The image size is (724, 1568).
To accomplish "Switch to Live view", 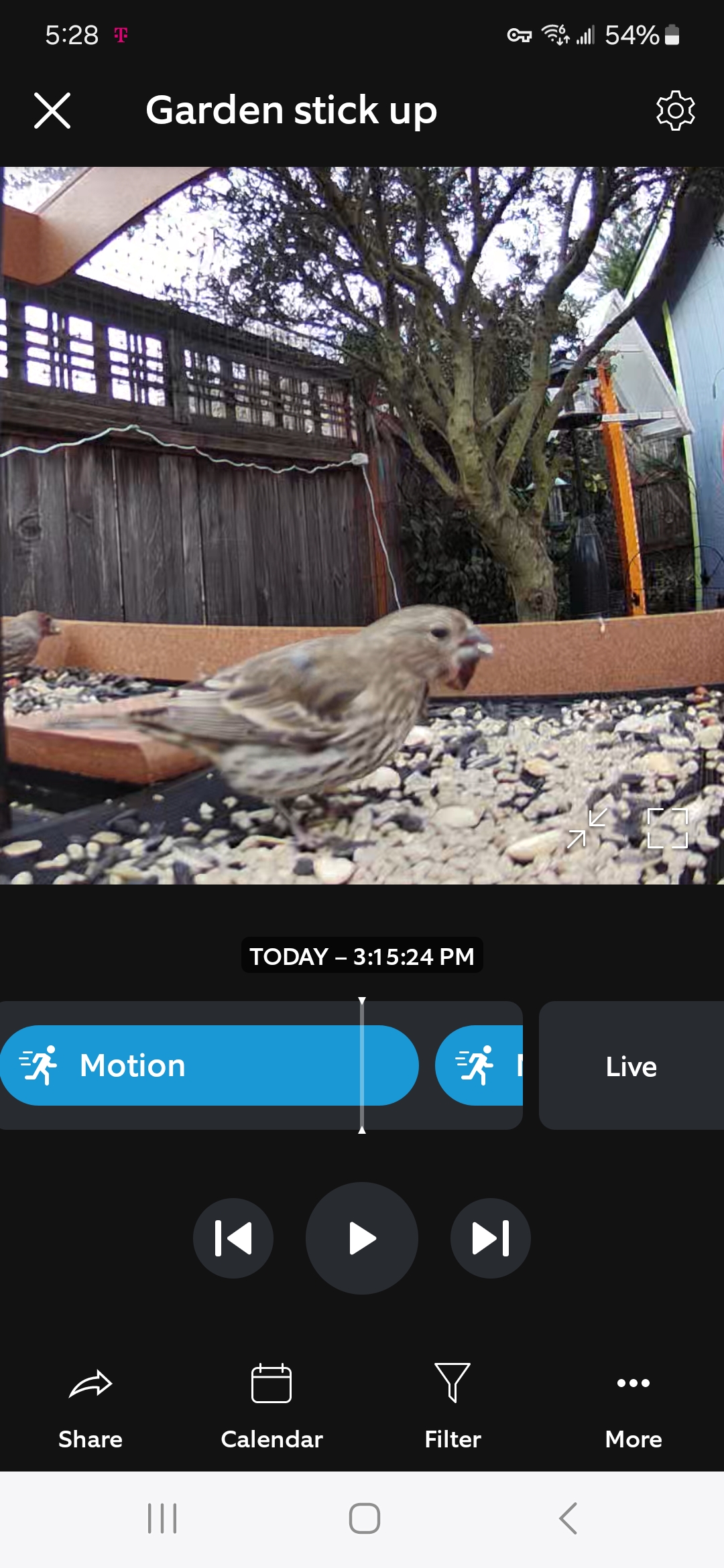I will [x=631, y=1066].
